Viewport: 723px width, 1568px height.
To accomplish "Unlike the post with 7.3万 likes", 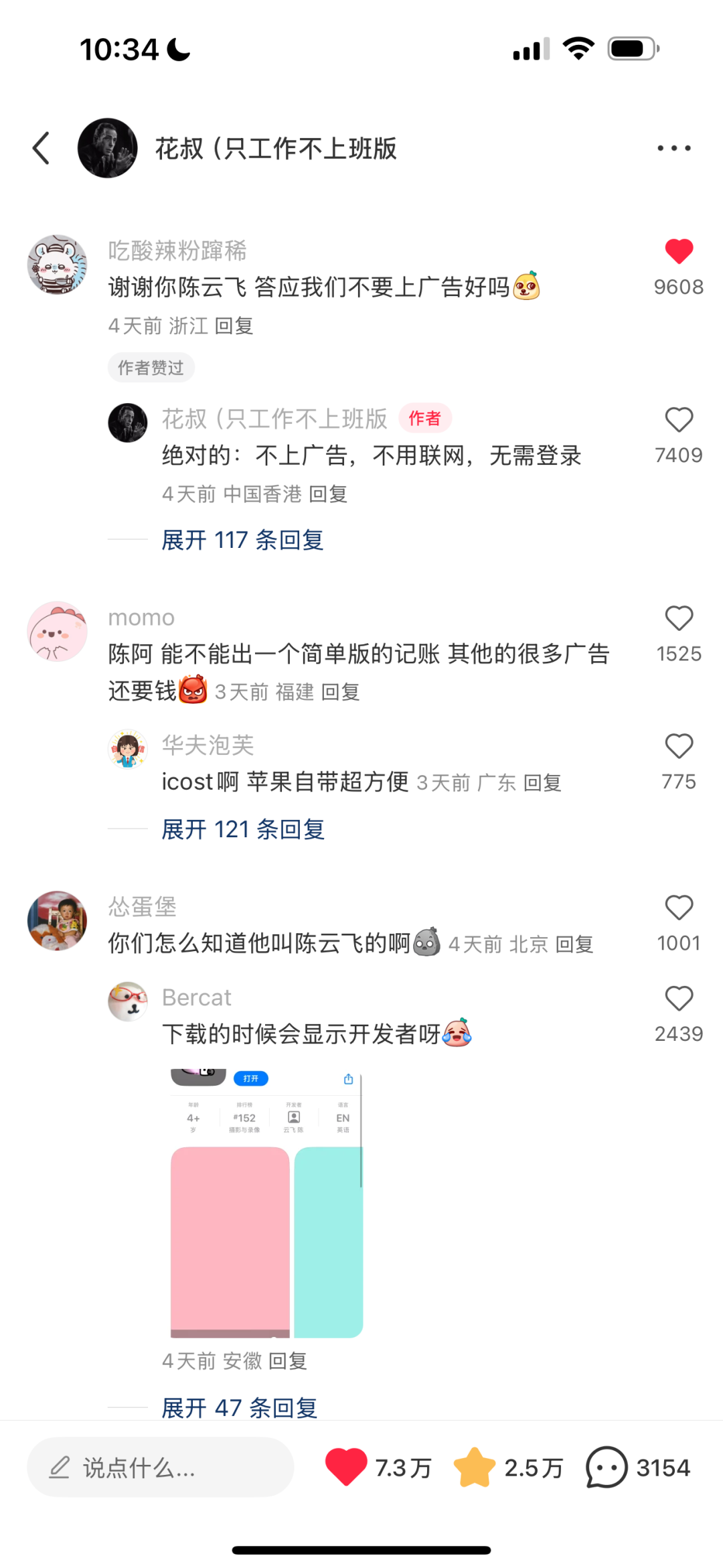I will coord(346,1467).
